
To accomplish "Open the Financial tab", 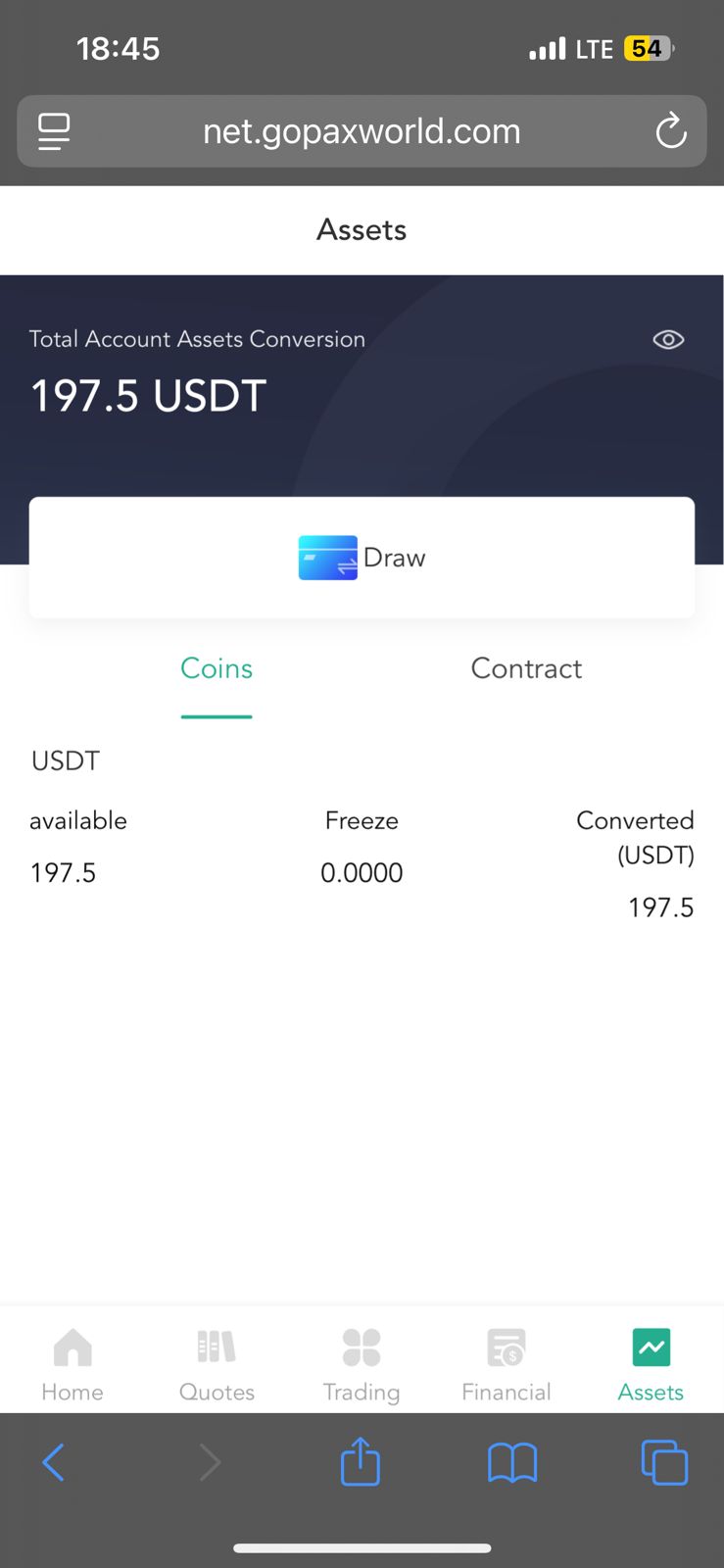I will pos(507,1365).
